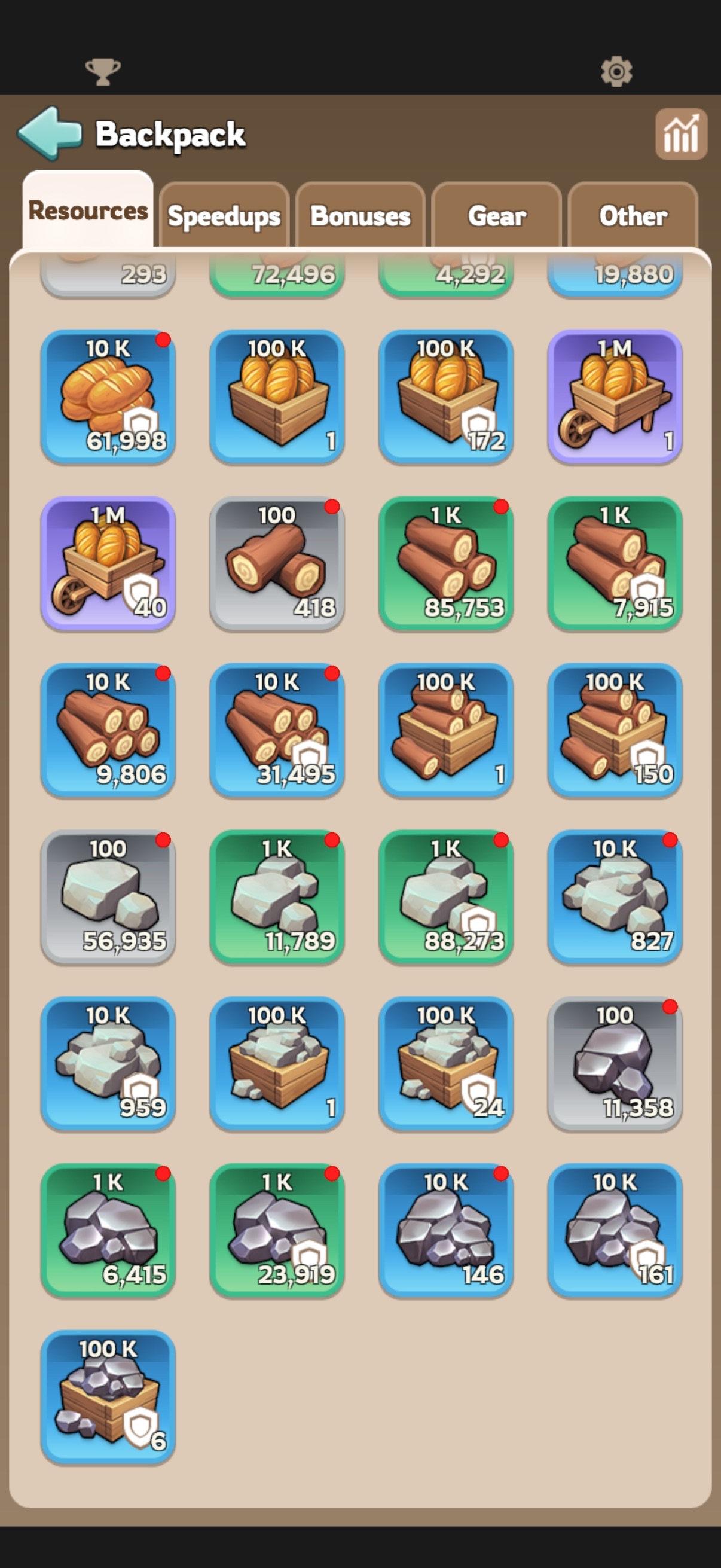
Task: Switch to the Bonuses tab
Action: (x=360, y=215)
